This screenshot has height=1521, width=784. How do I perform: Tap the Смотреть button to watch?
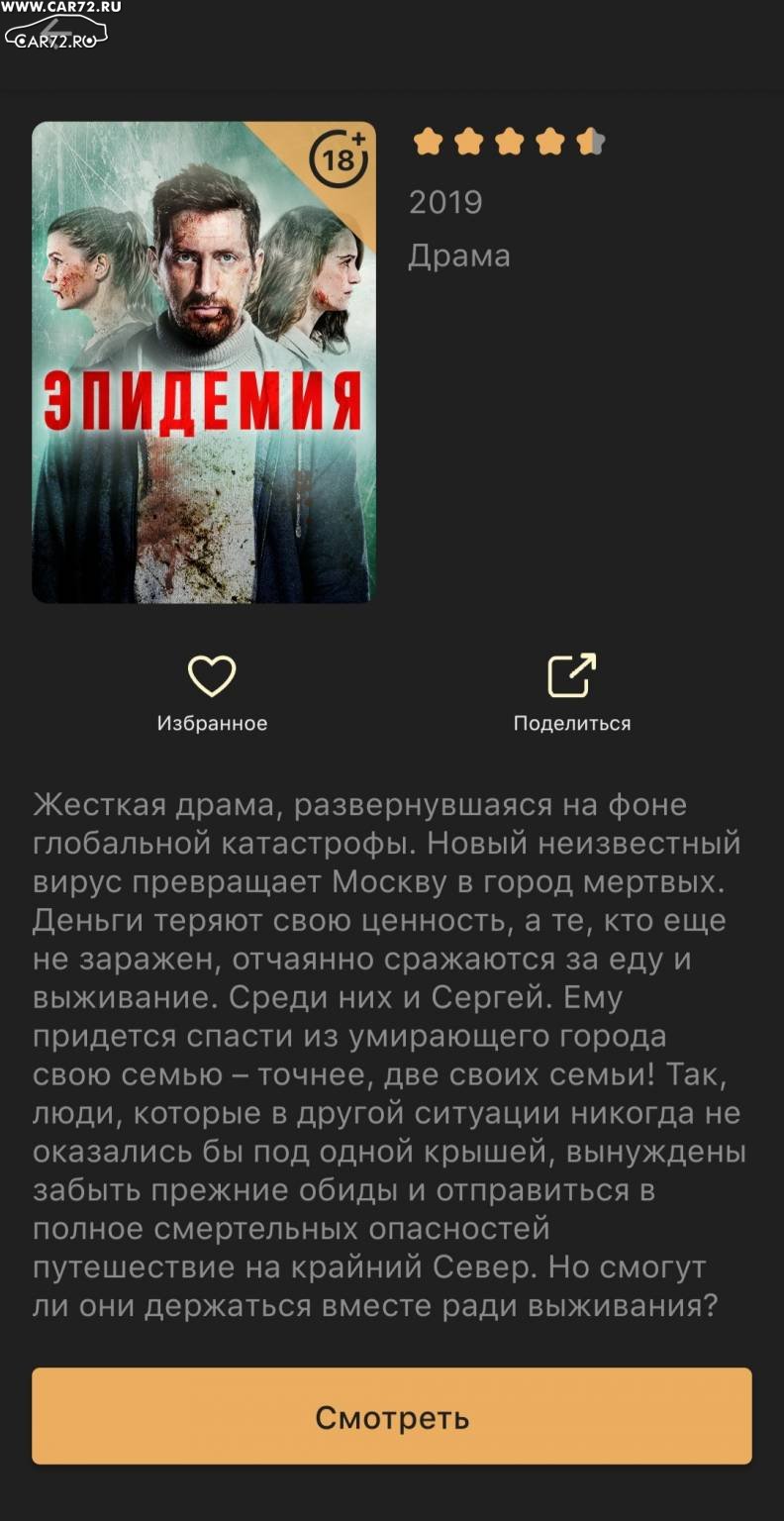point(392,1416)
